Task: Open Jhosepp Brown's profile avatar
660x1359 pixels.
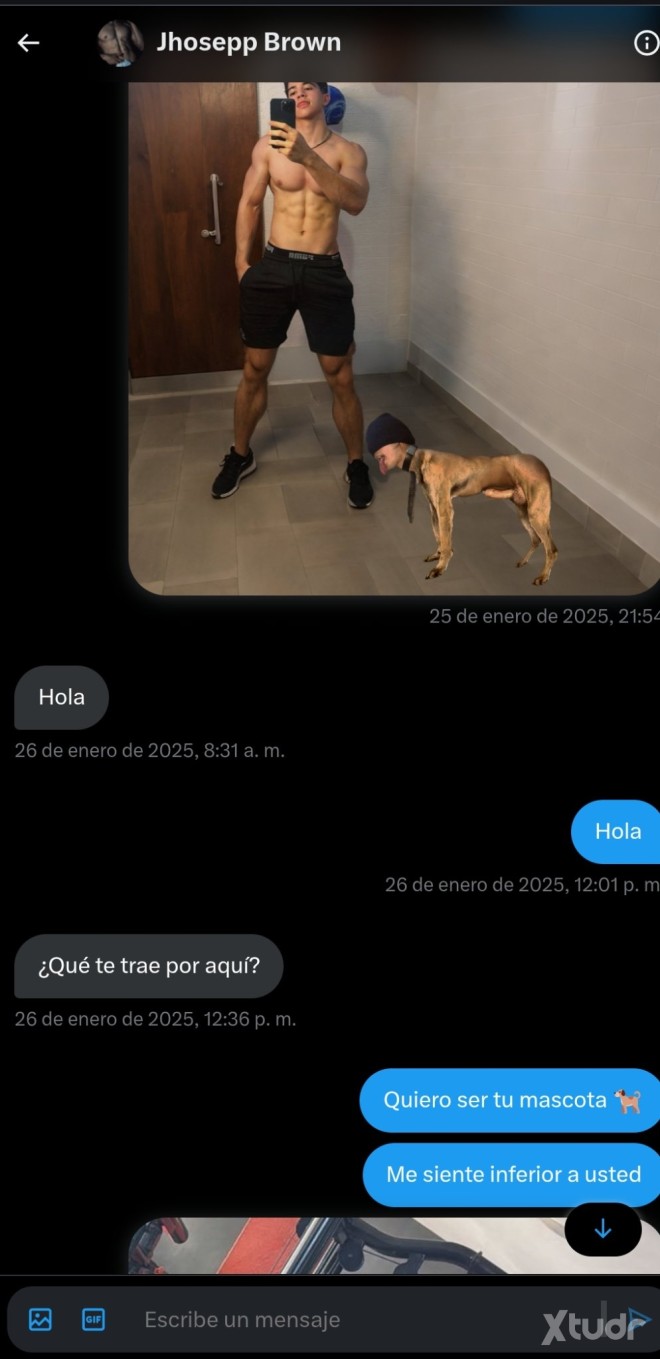Action: pos(119,43)
